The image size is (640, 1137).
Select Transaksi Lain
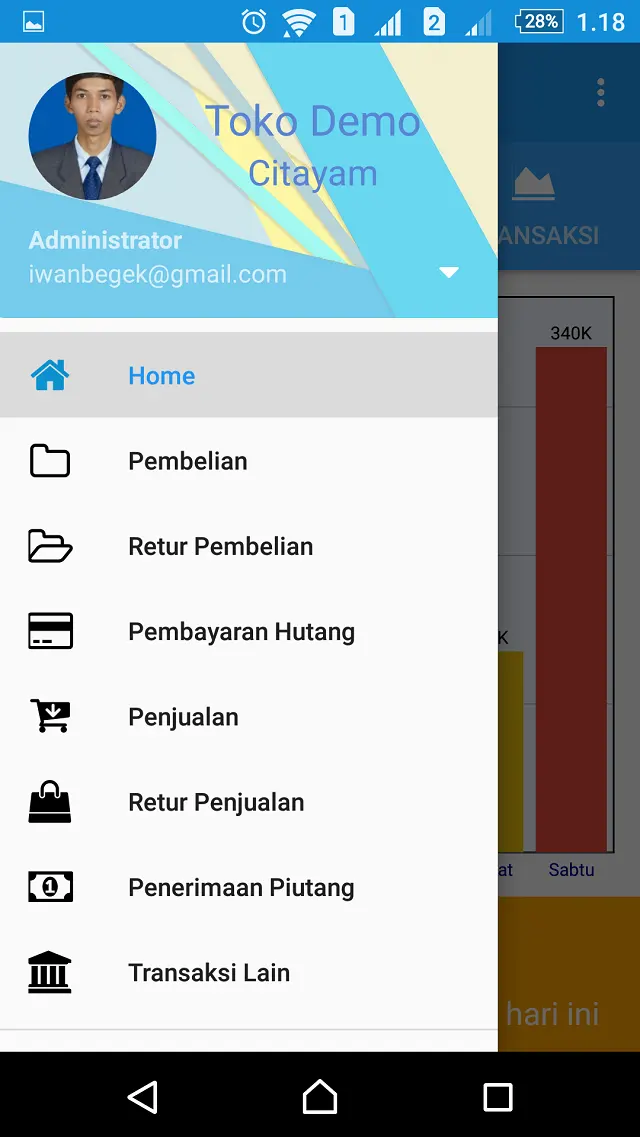(x=249, y=972)
